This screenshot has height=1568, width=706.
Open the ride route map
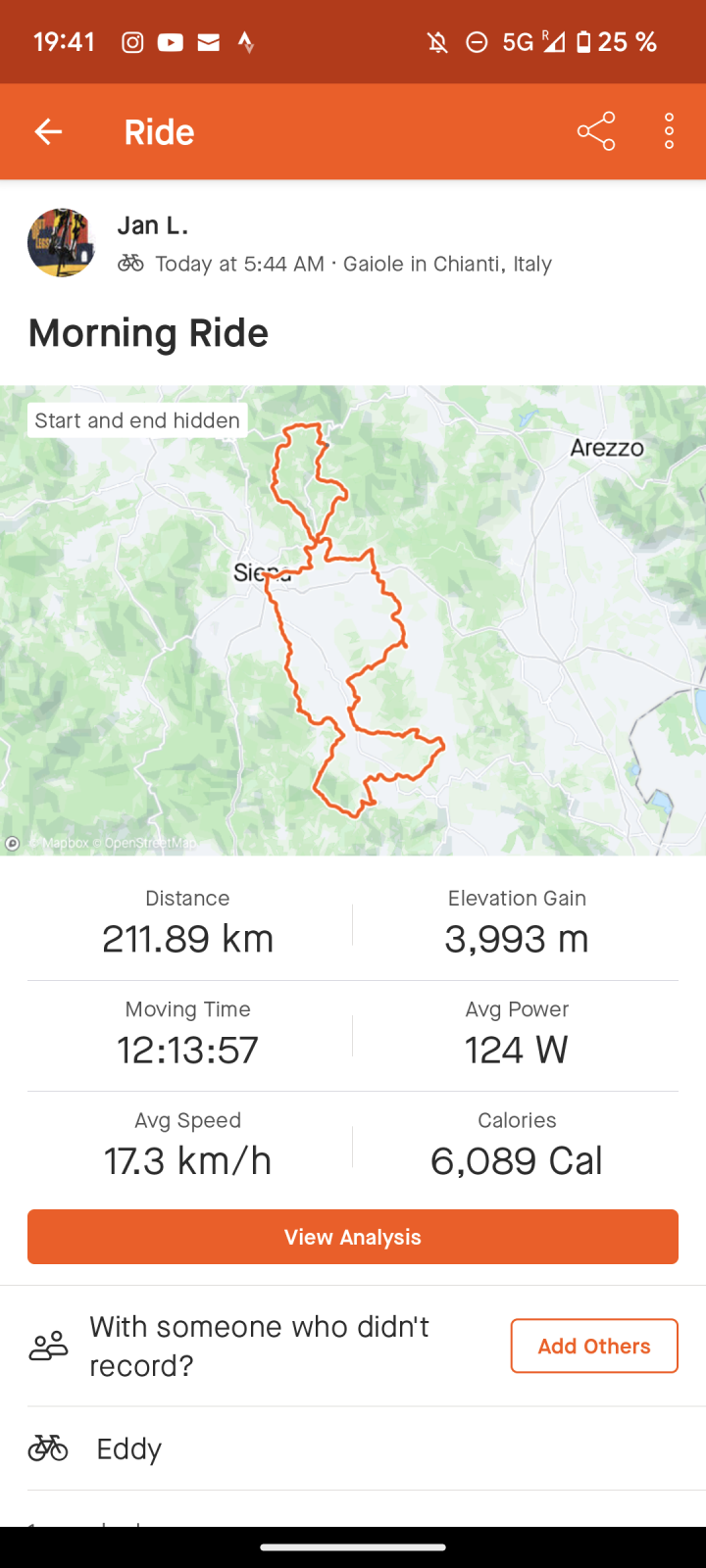pyautogui.click(x=353, y=619)
